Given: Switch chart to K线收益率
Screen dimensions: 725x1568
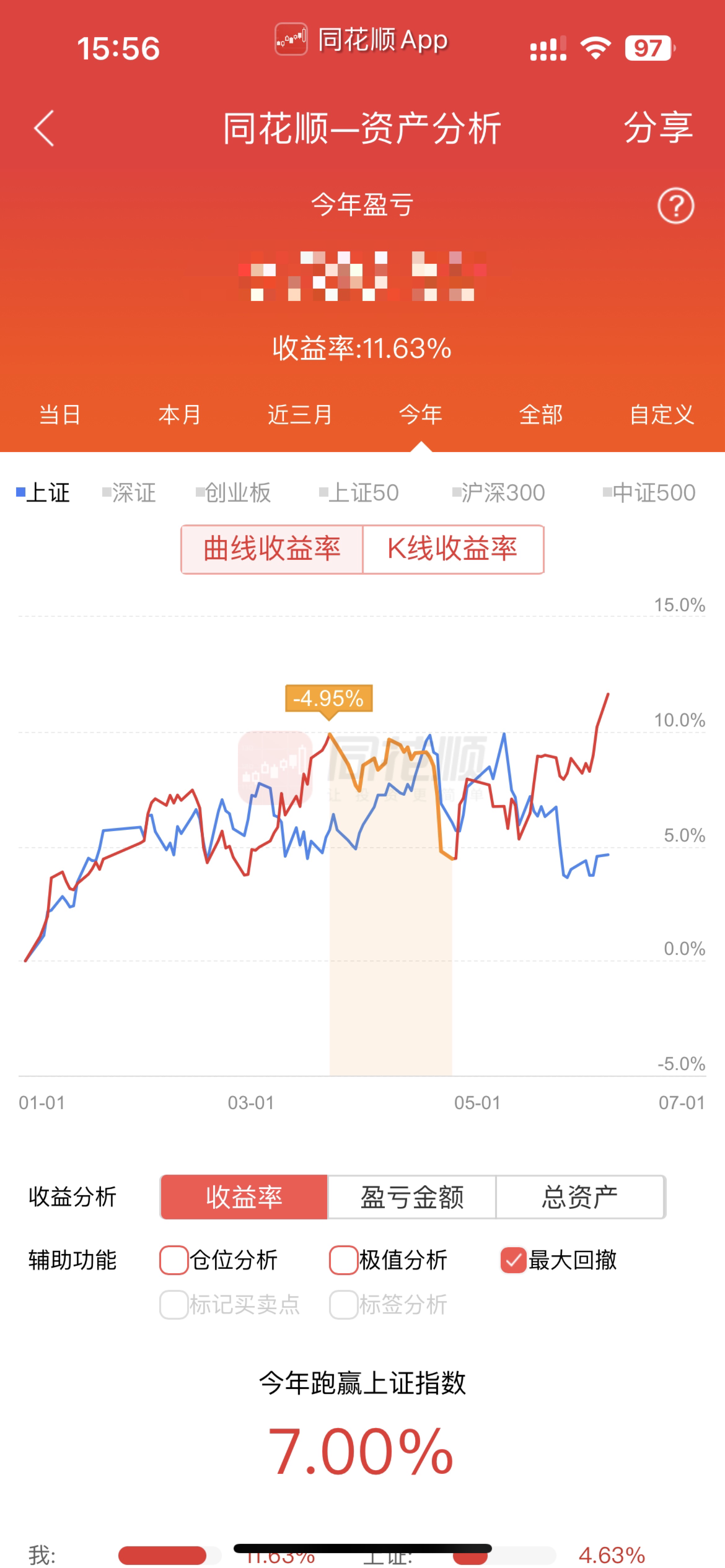Looking at the screenshot, I should (453, 549).
